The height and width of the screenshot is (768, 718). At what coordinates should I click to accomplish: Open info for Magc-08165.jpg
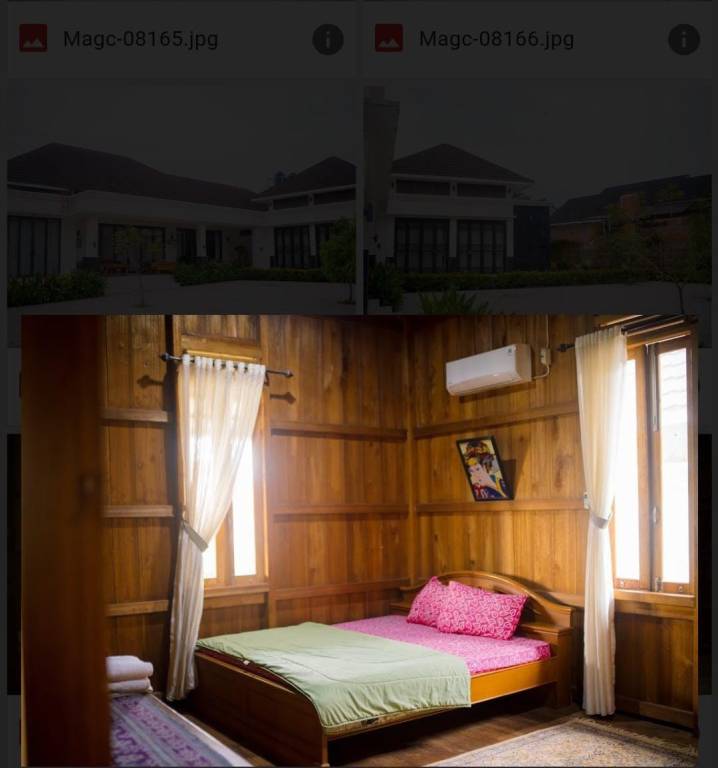(x=328, y=39)
